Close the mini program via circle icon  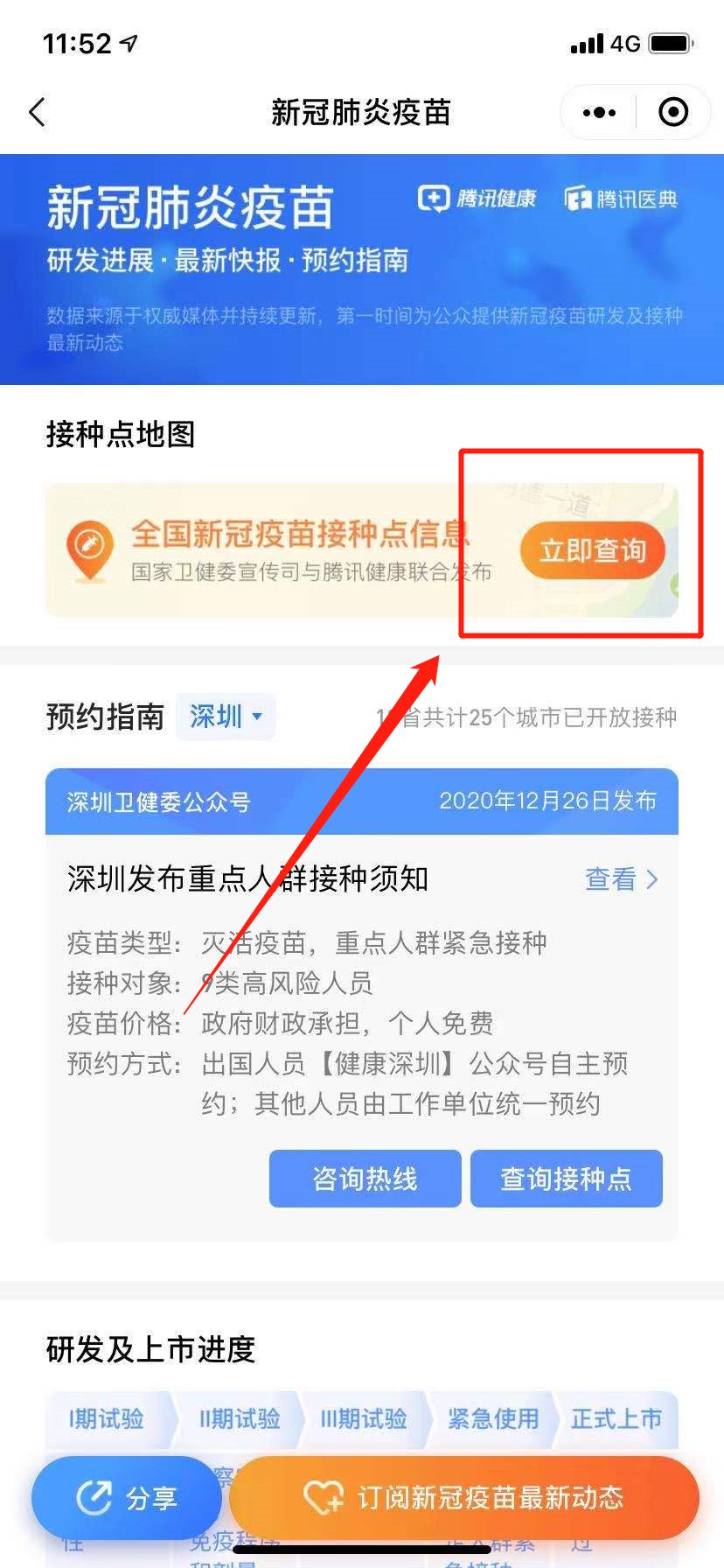click(x=672, y=112)
